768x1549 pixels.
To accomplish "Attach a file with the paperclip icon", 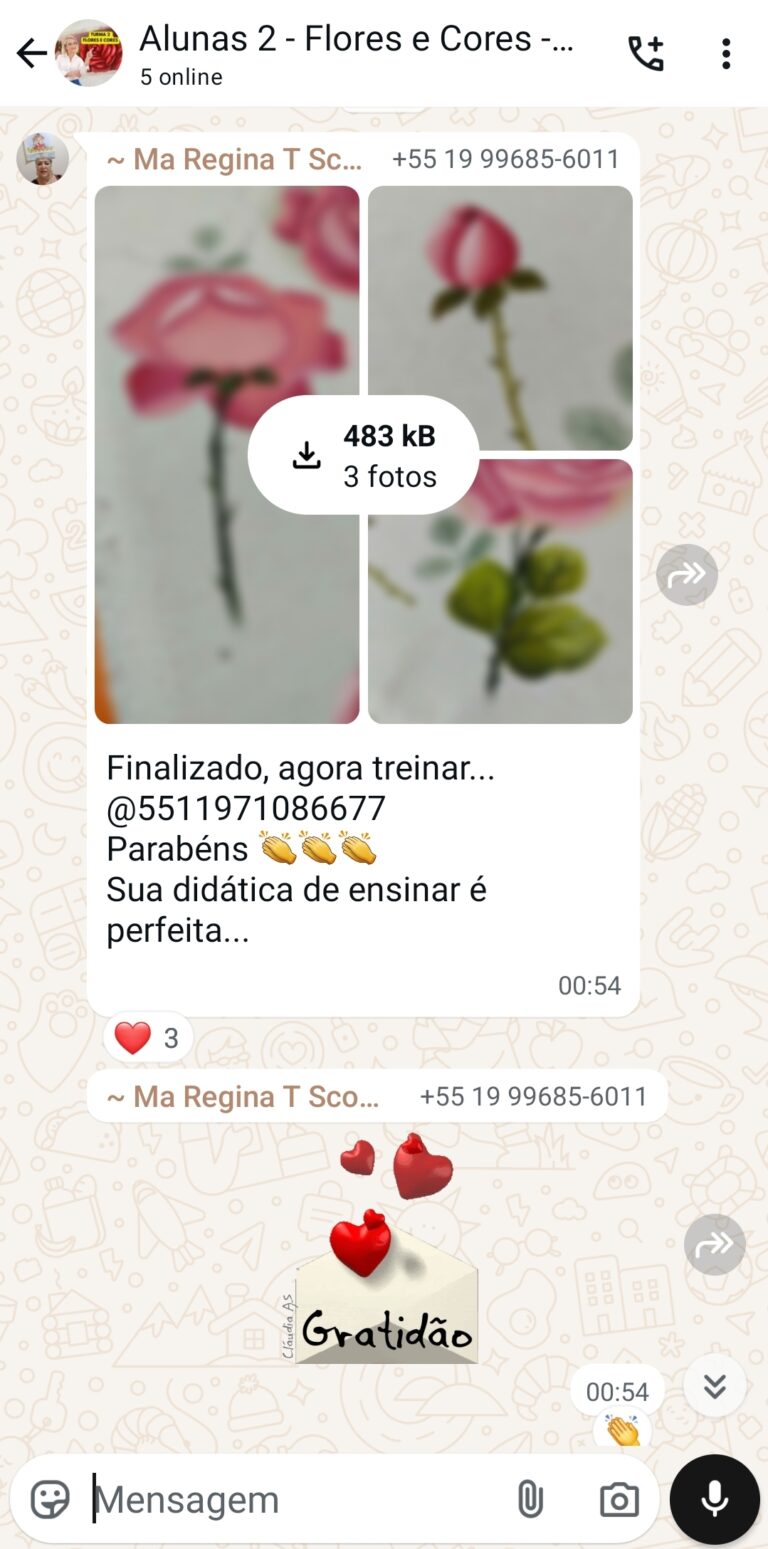I will click(530, 1499).
